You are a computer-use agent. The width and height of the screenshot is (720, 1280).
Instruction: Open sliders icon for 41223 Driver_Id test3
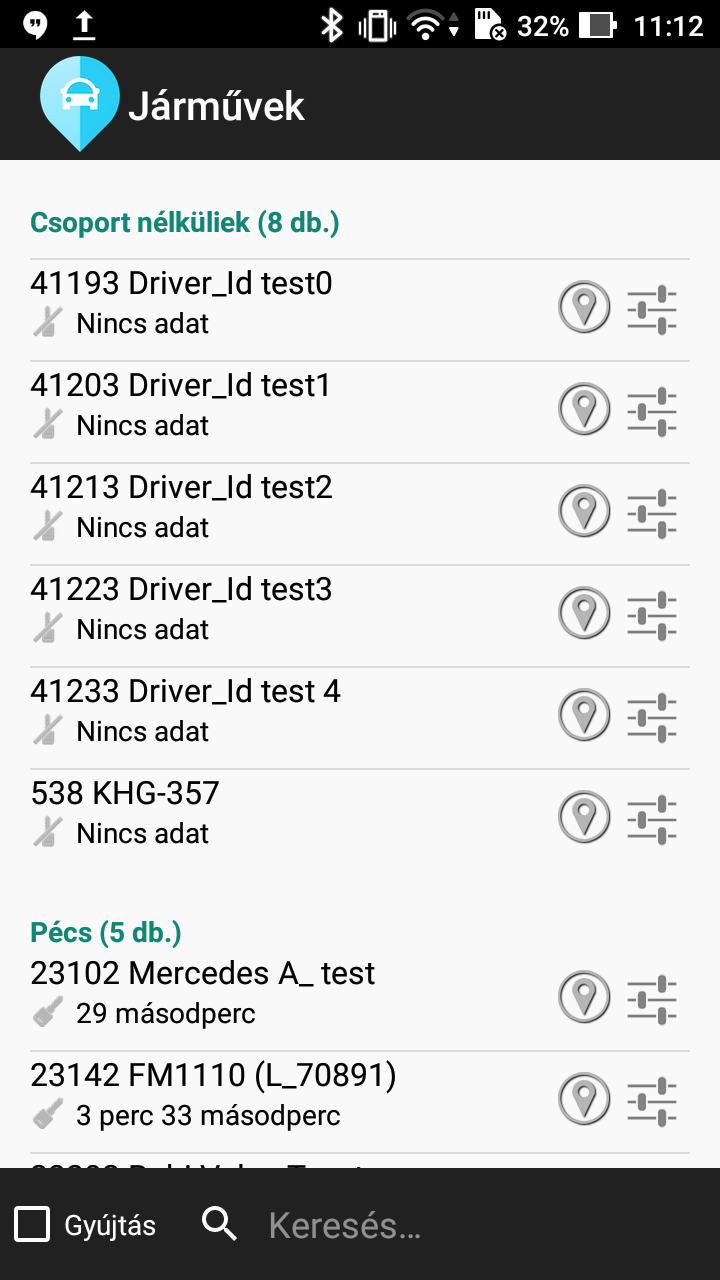(652, 615)
